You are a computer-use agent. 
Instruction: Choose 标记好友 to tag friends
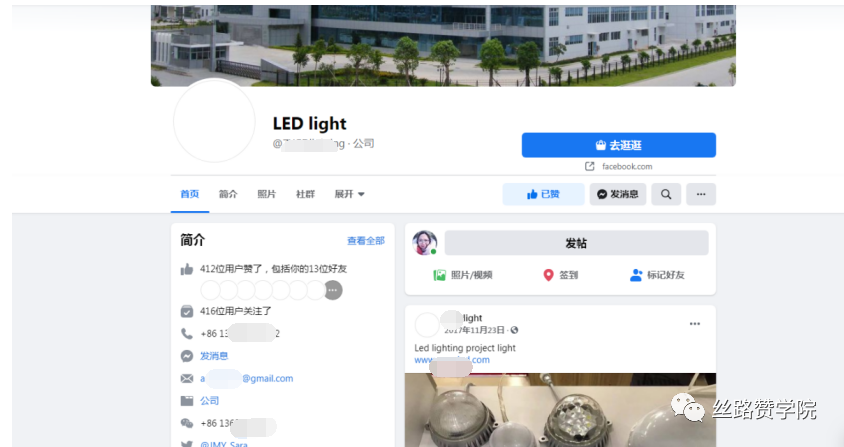pyautogui.click(x=656, y=275)
